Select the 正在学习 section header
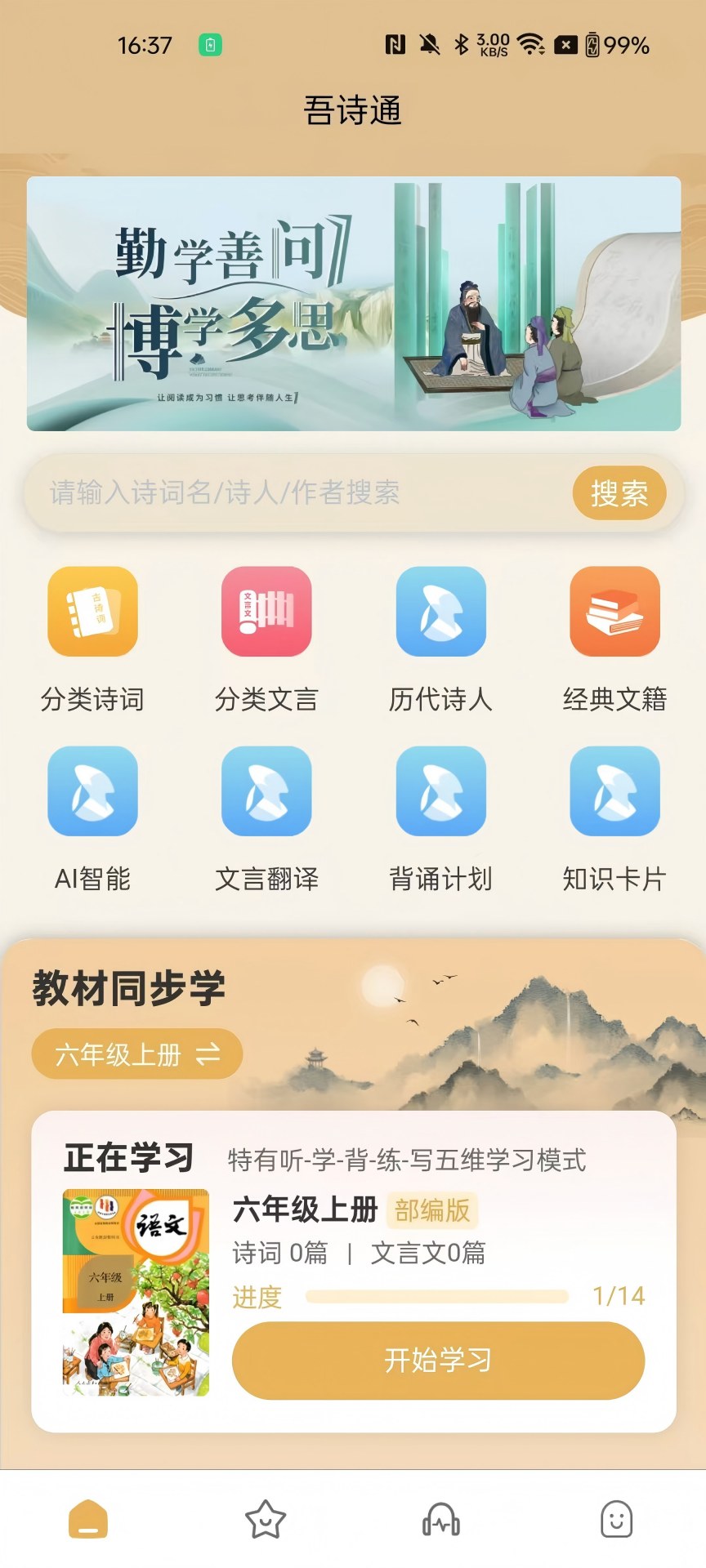Screen dimensions: 706x1568 [x=127, y=1157]
